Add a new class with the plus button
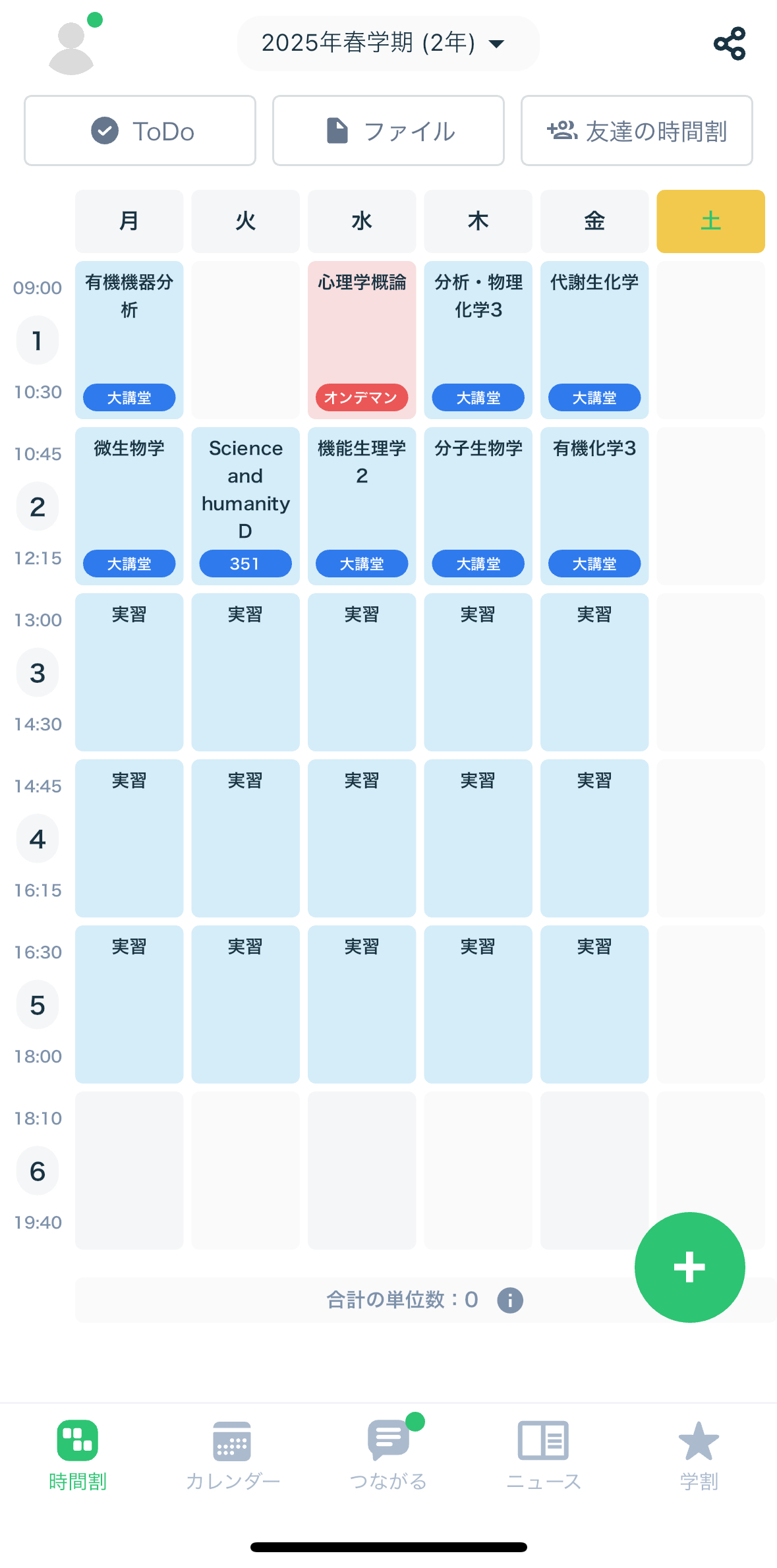Screen dimensions: 777x1568 (690, 1267)
